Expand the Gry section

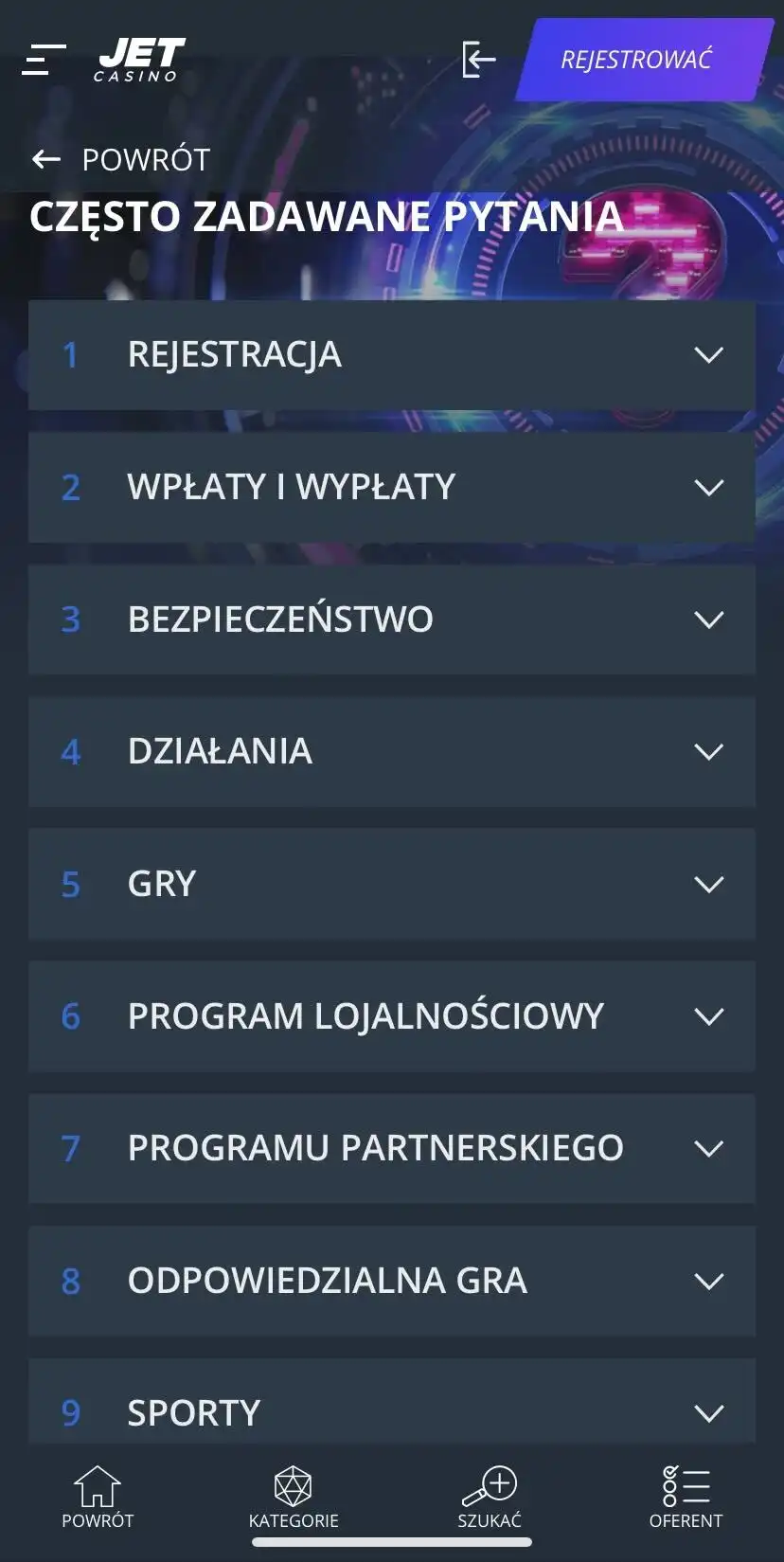[x=391, y=884]
